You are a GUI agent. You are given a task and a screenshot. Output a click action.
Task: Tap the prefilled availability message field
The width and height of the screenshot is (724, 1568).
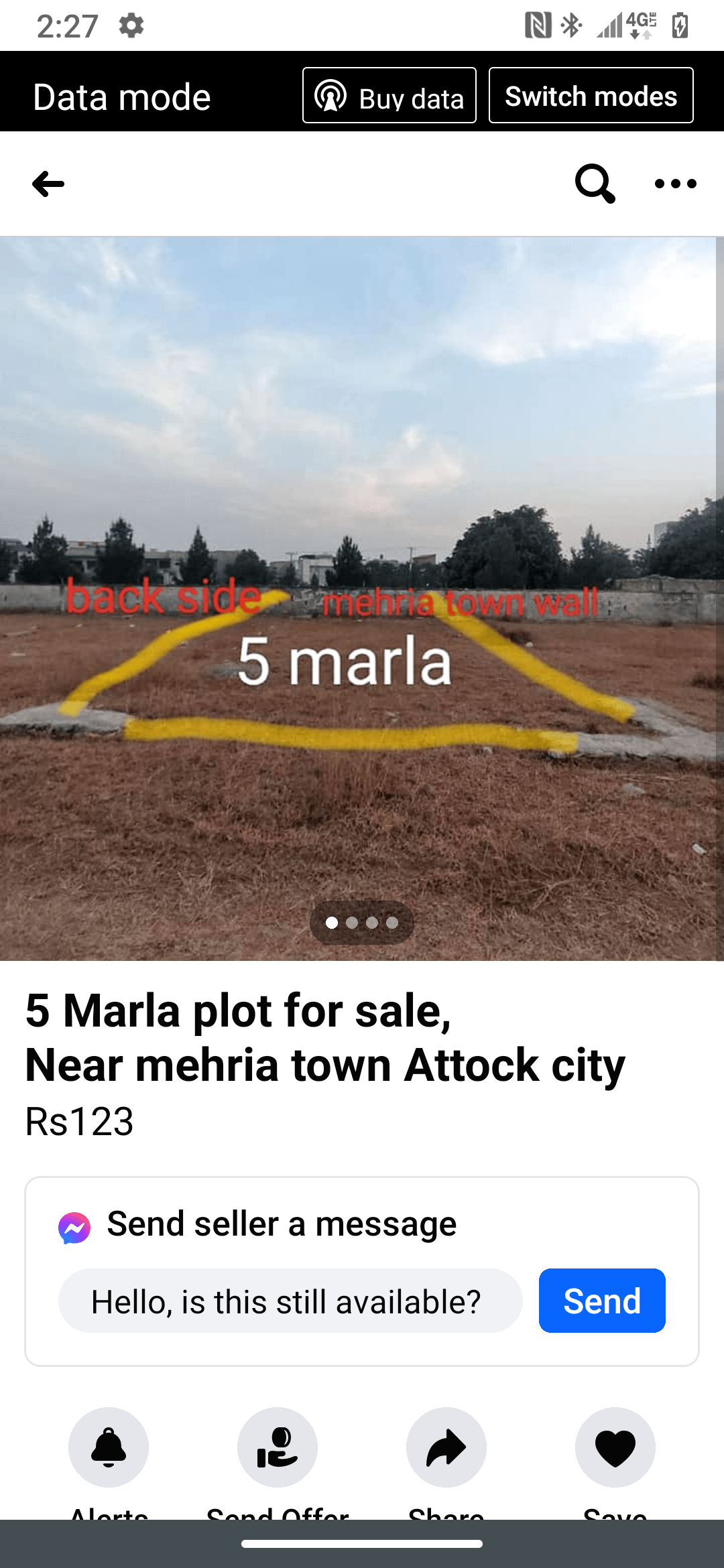288,1301
